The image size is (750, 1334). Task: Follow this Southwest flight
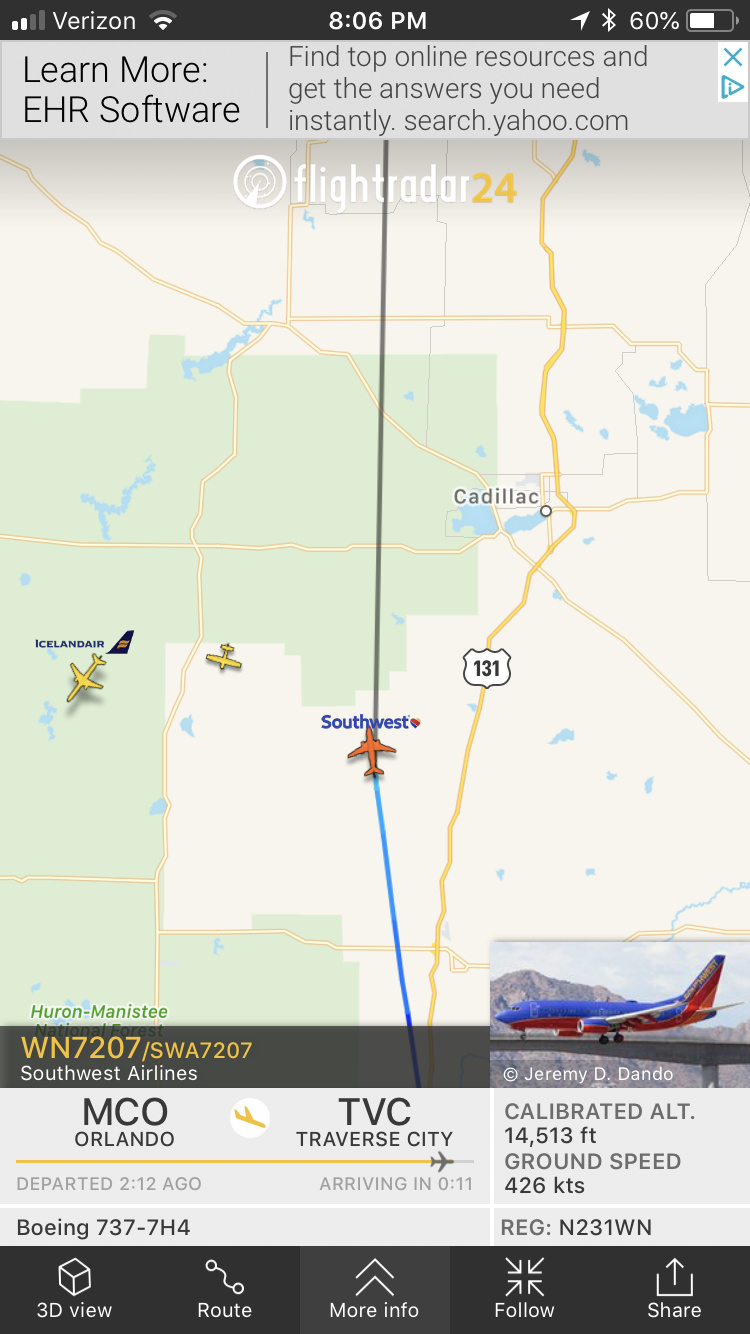[x=524, y=1289]
